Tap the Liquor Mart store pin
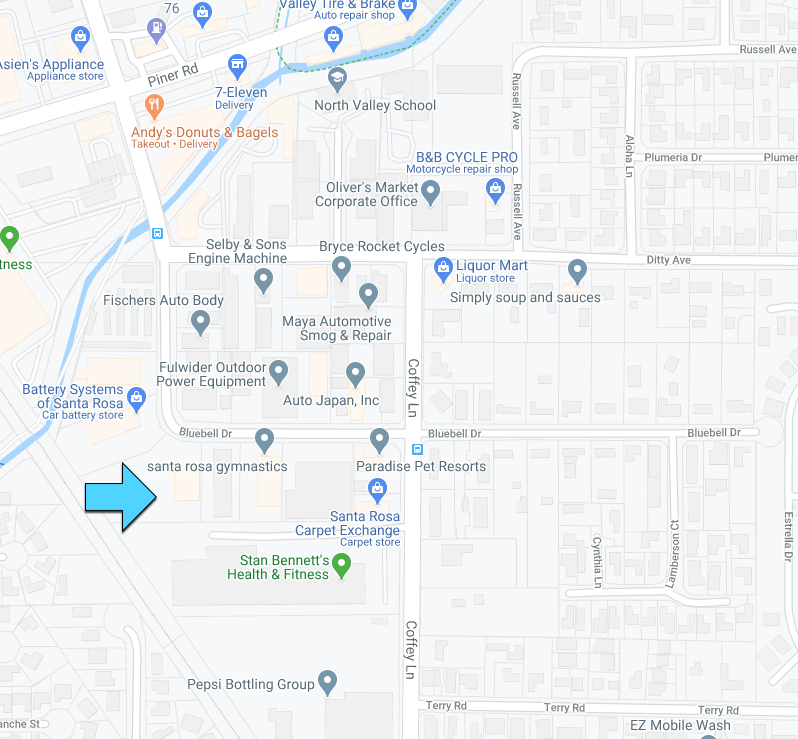 tap(444, 268)
